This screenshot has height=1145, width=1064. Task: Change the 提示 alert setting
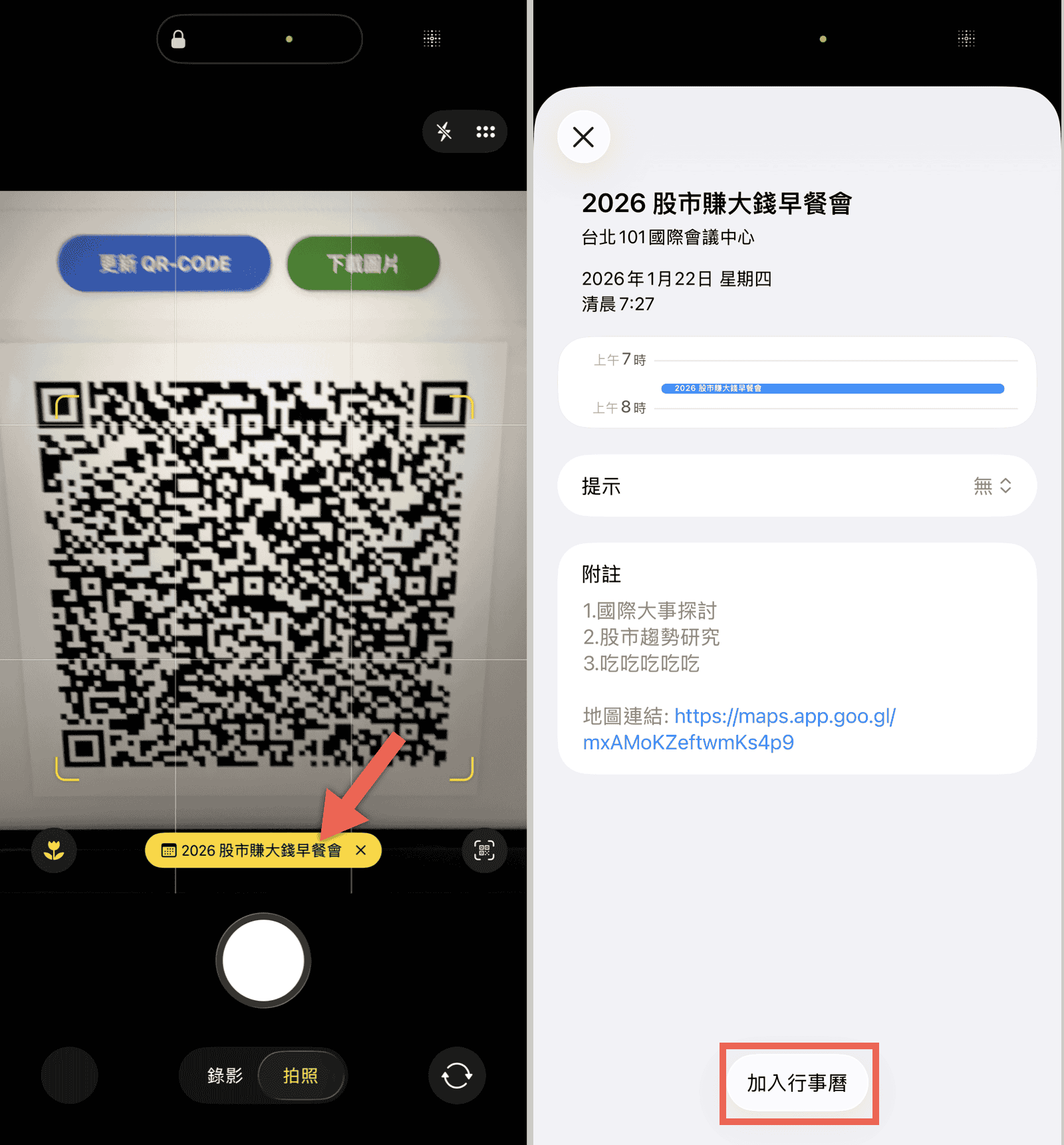coord(992,486)
